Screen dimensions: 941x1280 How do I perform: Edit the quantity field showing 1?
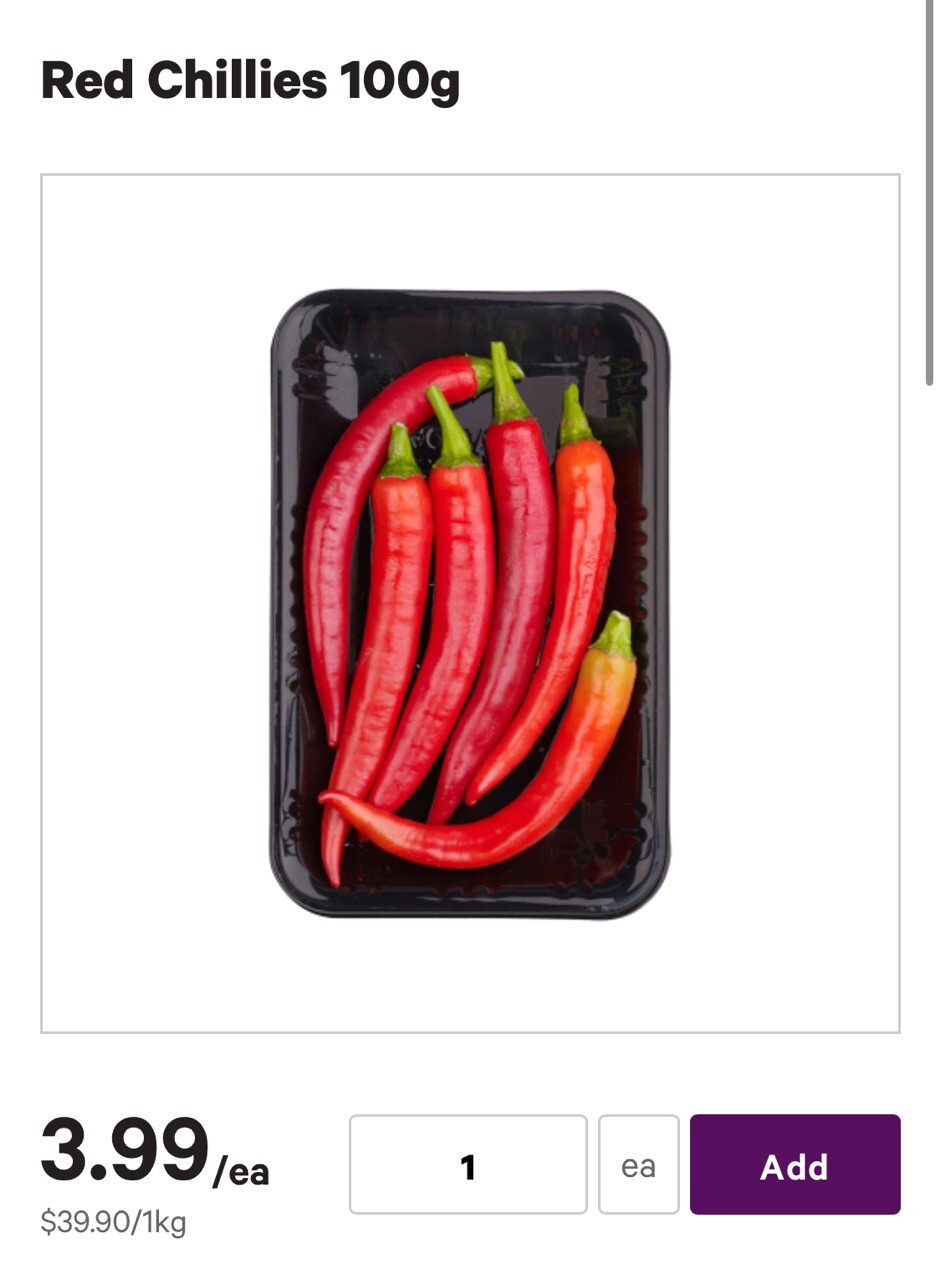pyautogui.click(x=467, y=1165)
